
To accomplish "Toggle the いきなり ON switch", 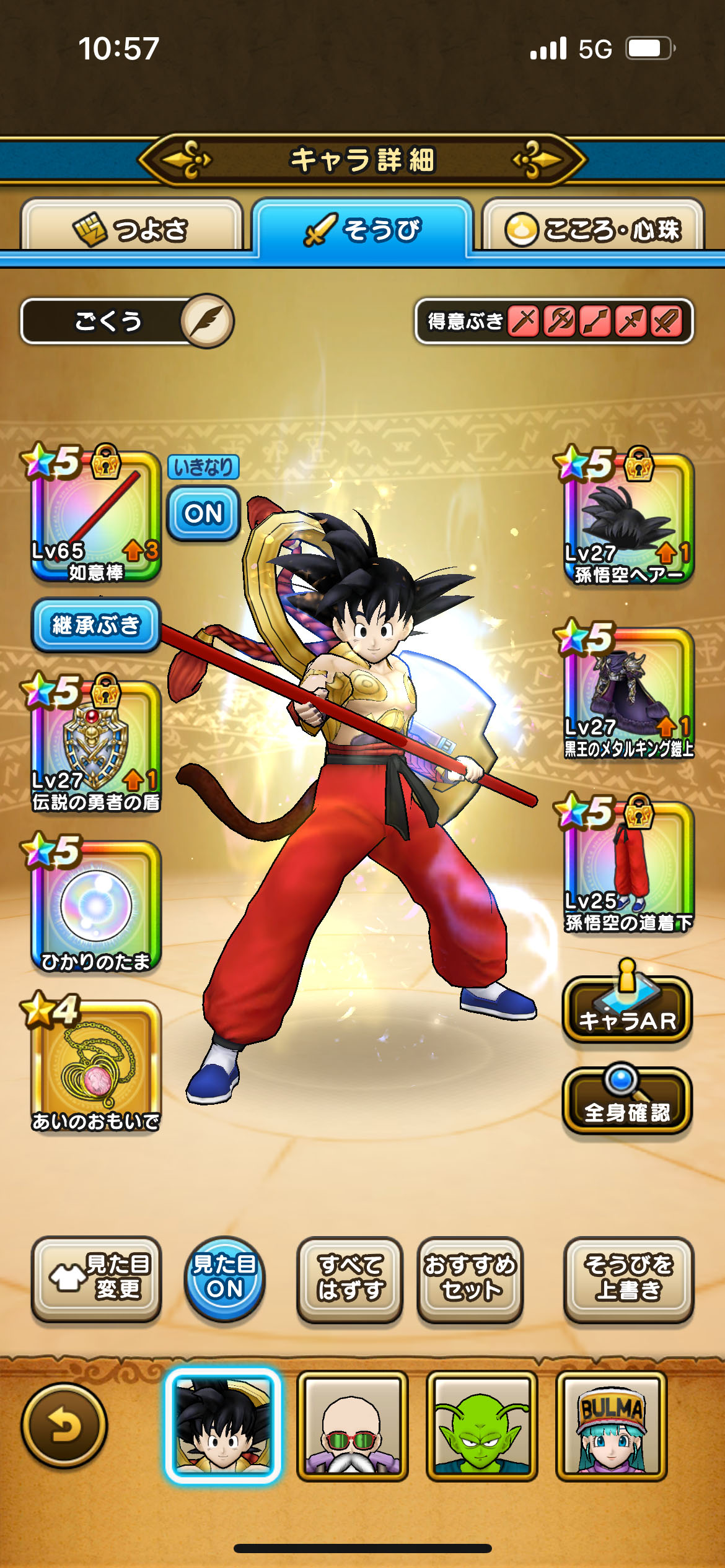I will (x=203, y=513).
